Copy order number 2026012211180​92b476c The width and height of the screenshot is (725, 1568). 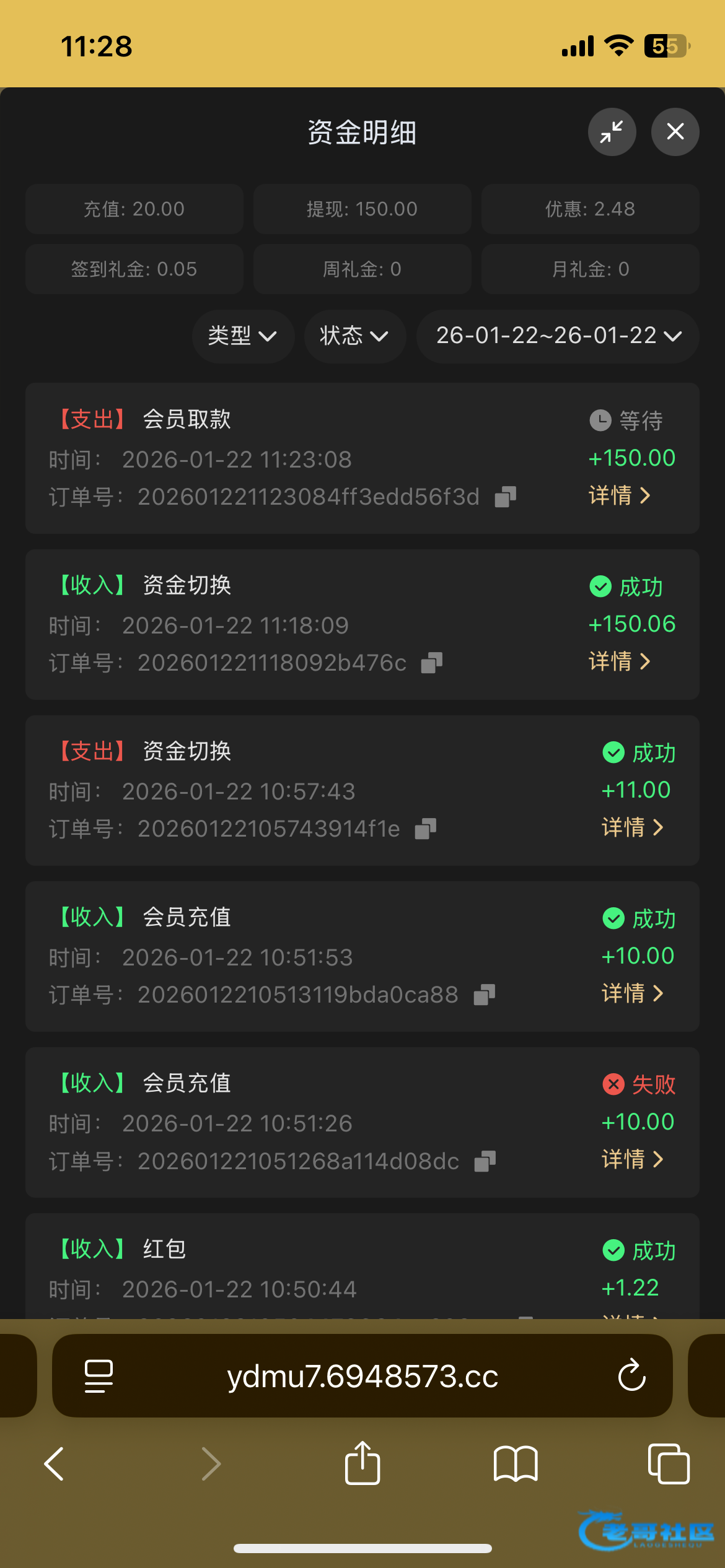tap(431, 663)
